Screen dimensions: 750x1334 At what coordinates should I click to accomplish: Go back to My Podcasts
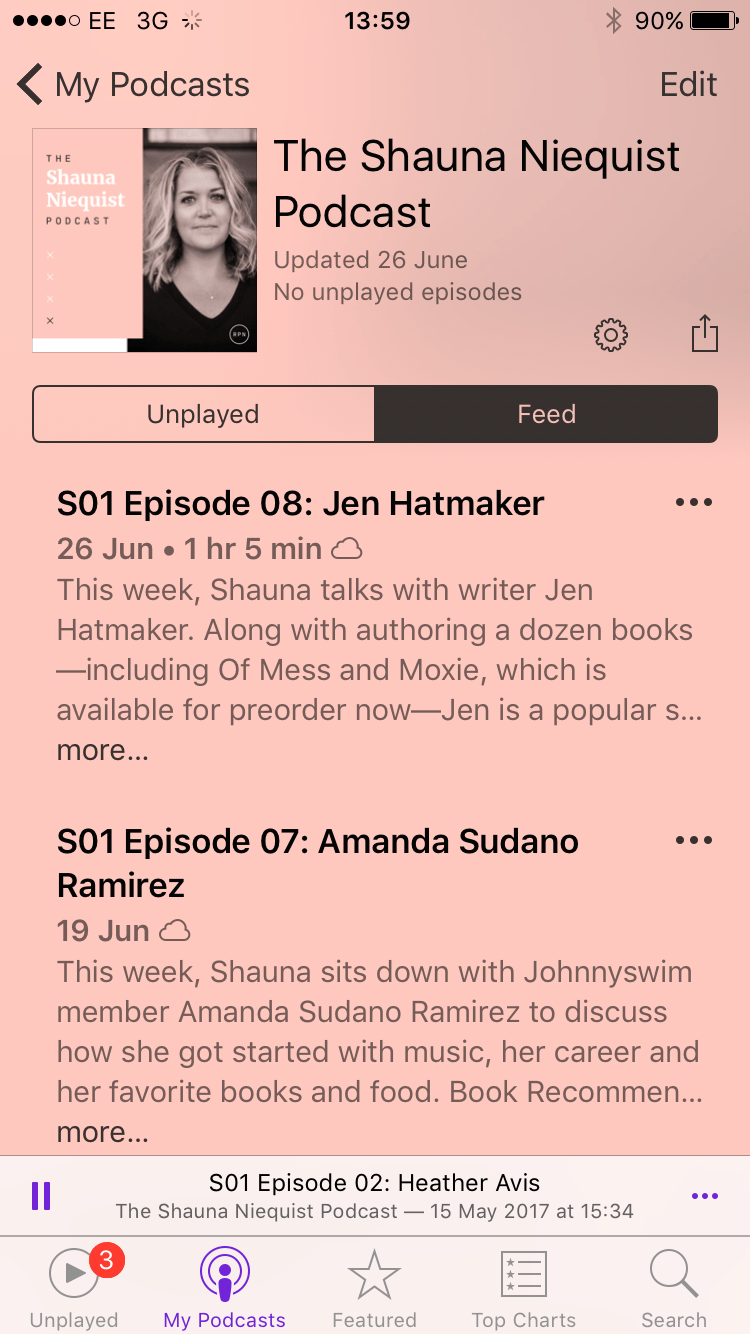tap(133, 85)
